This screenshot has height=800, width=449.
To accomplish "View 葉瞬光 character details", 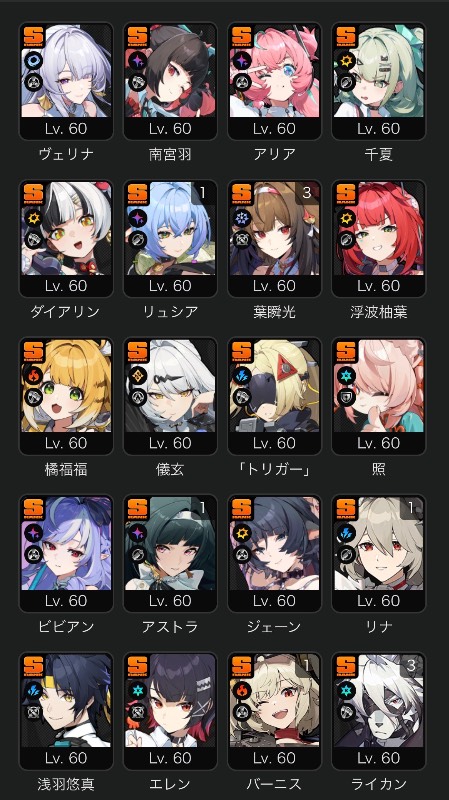I will pos(275,238).
